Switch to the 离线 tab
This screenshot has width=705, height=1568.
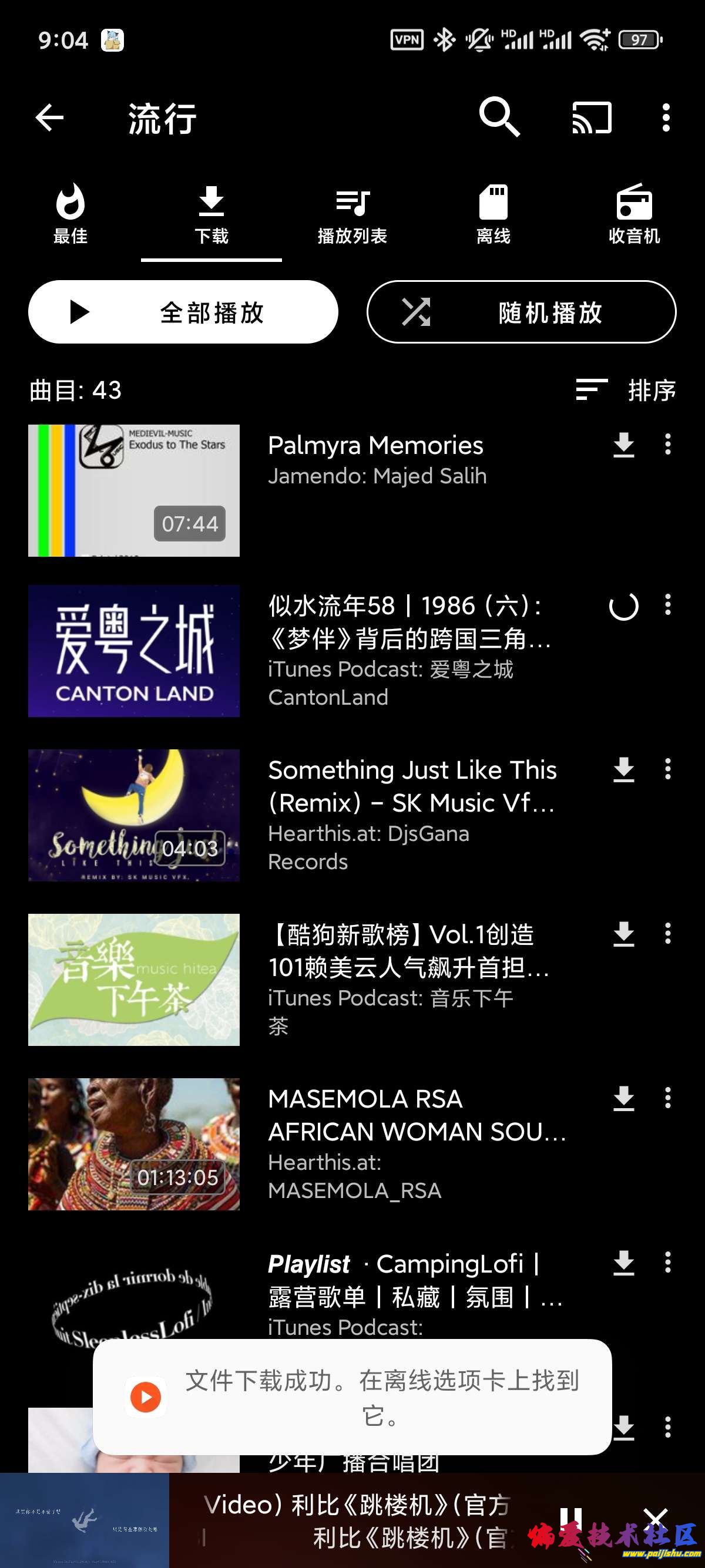coord(493,214)
